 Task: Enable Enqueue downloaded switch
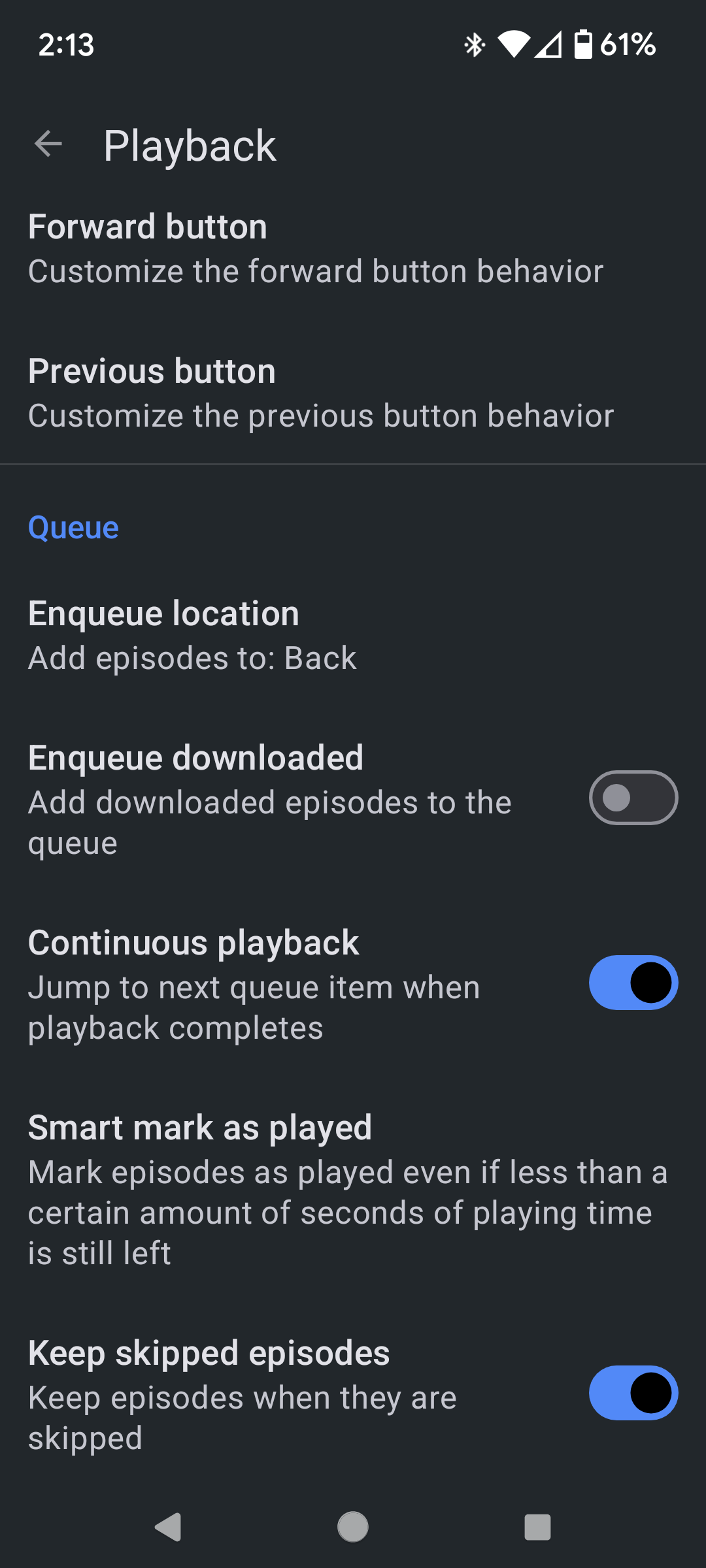coord(633,798)
